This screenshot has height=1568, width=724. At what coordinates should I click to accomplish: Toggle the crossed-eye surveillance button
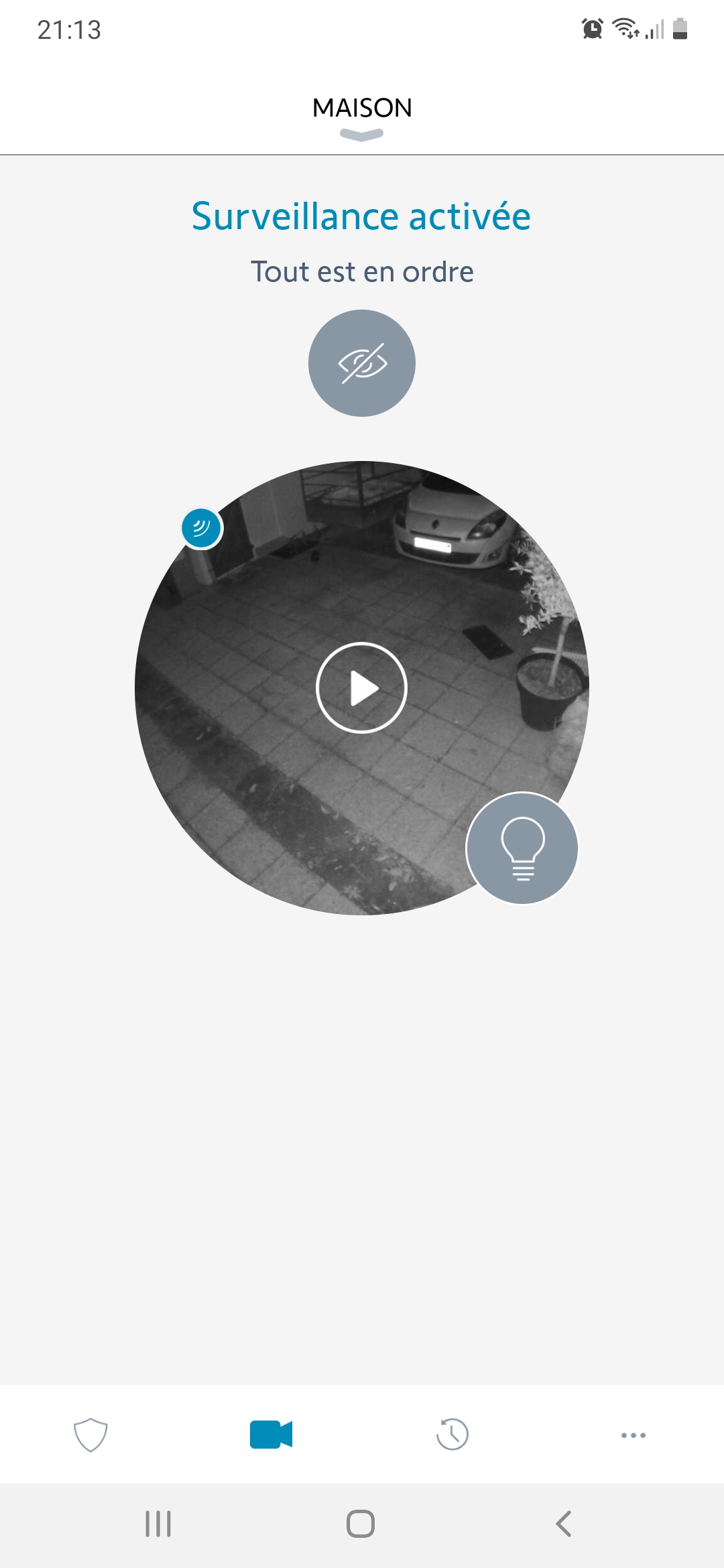click(x=362, y=363)
